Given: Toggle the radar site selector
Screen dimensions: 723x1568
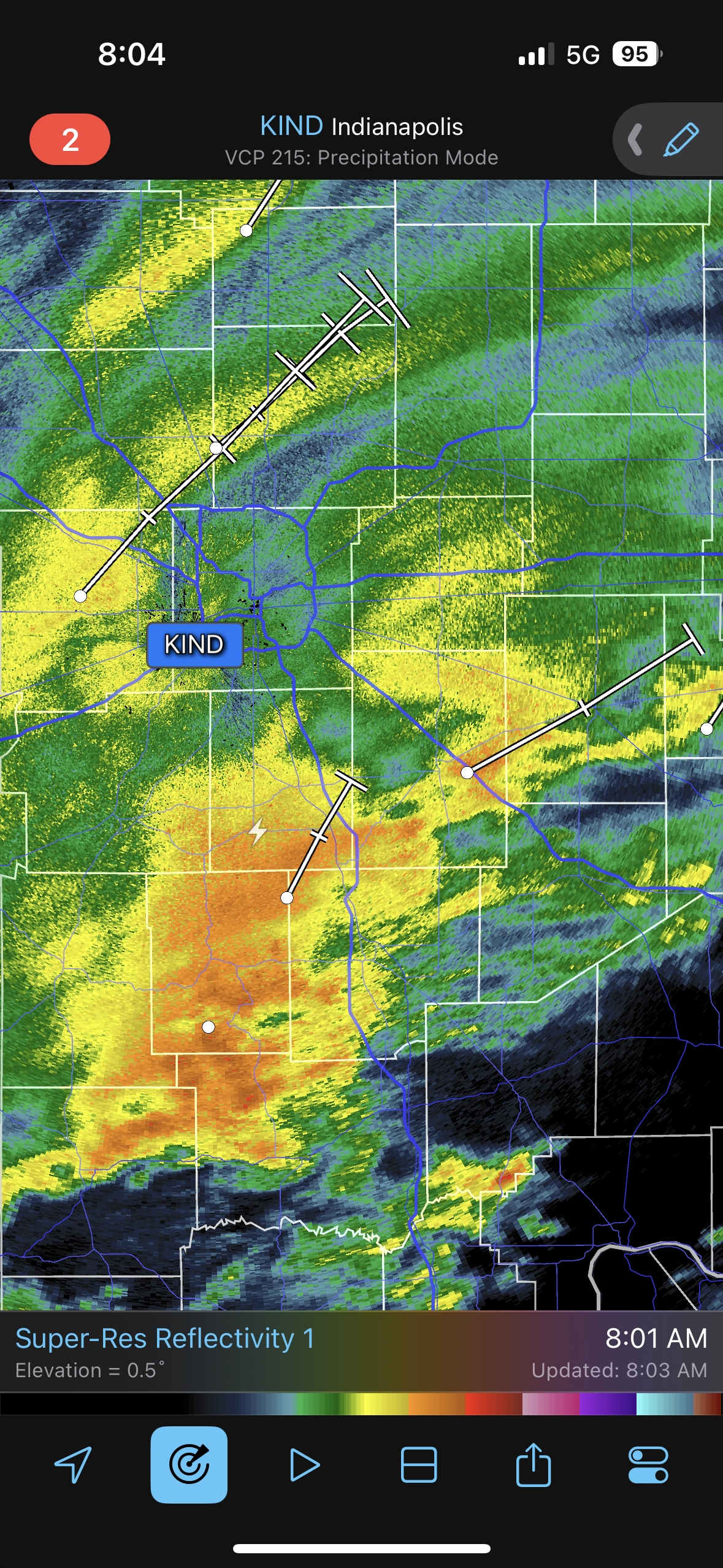Looking at the screenshot, I should [189, 1465].
